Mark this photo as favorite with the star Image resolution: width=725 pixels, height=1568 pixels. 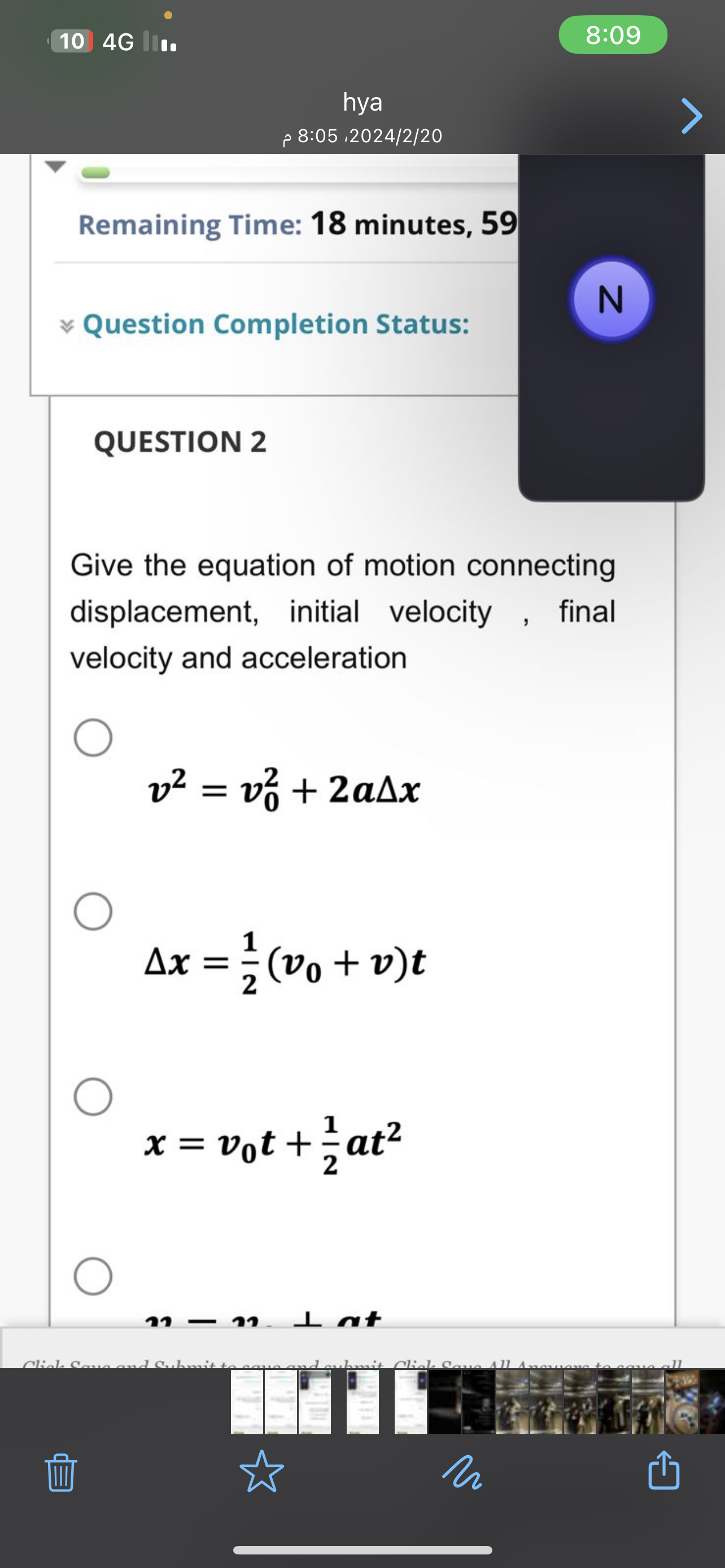click(262, 1471)
